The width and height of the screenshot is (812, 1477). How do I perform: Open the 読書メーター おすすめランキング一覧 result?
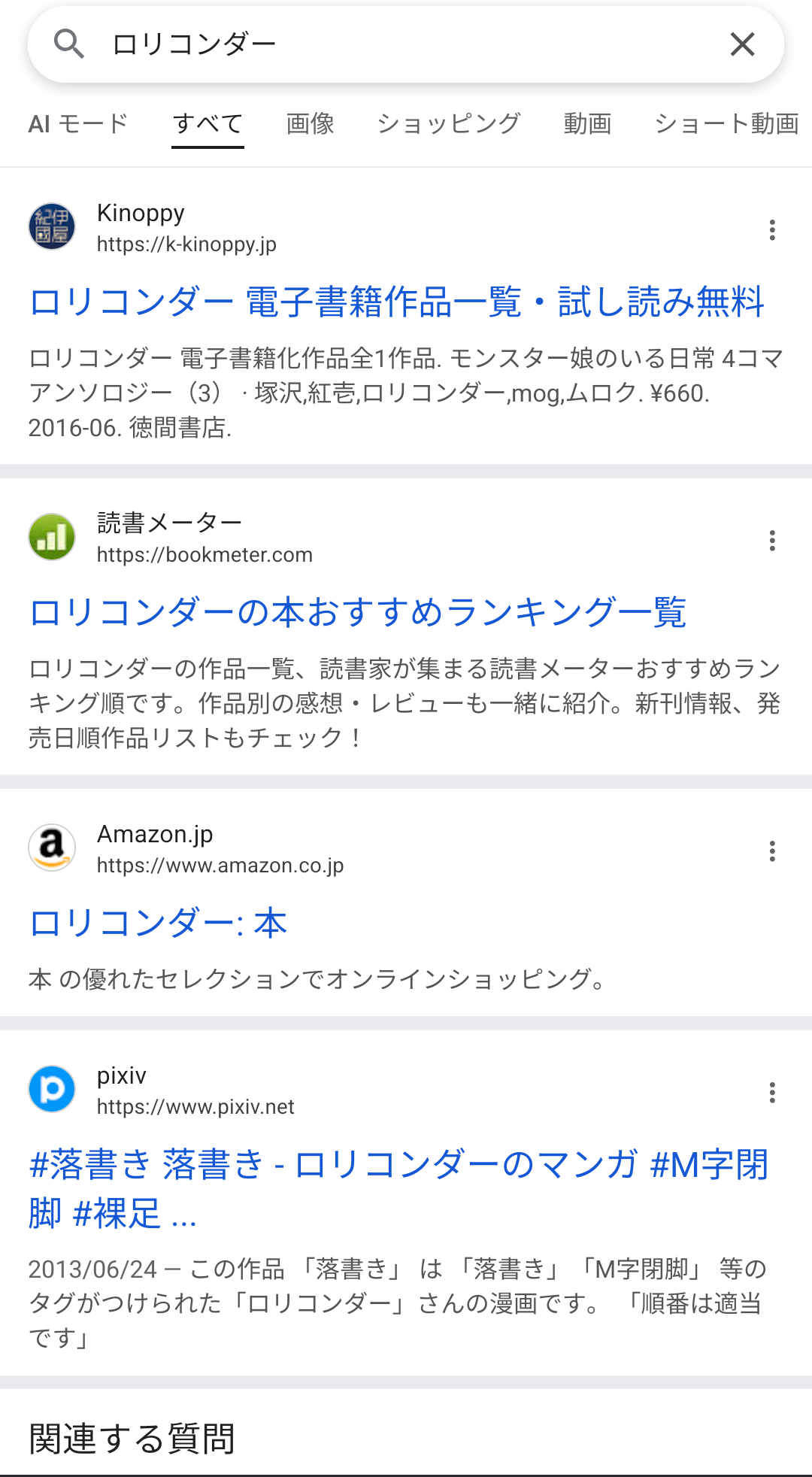[x=358, y=612]
